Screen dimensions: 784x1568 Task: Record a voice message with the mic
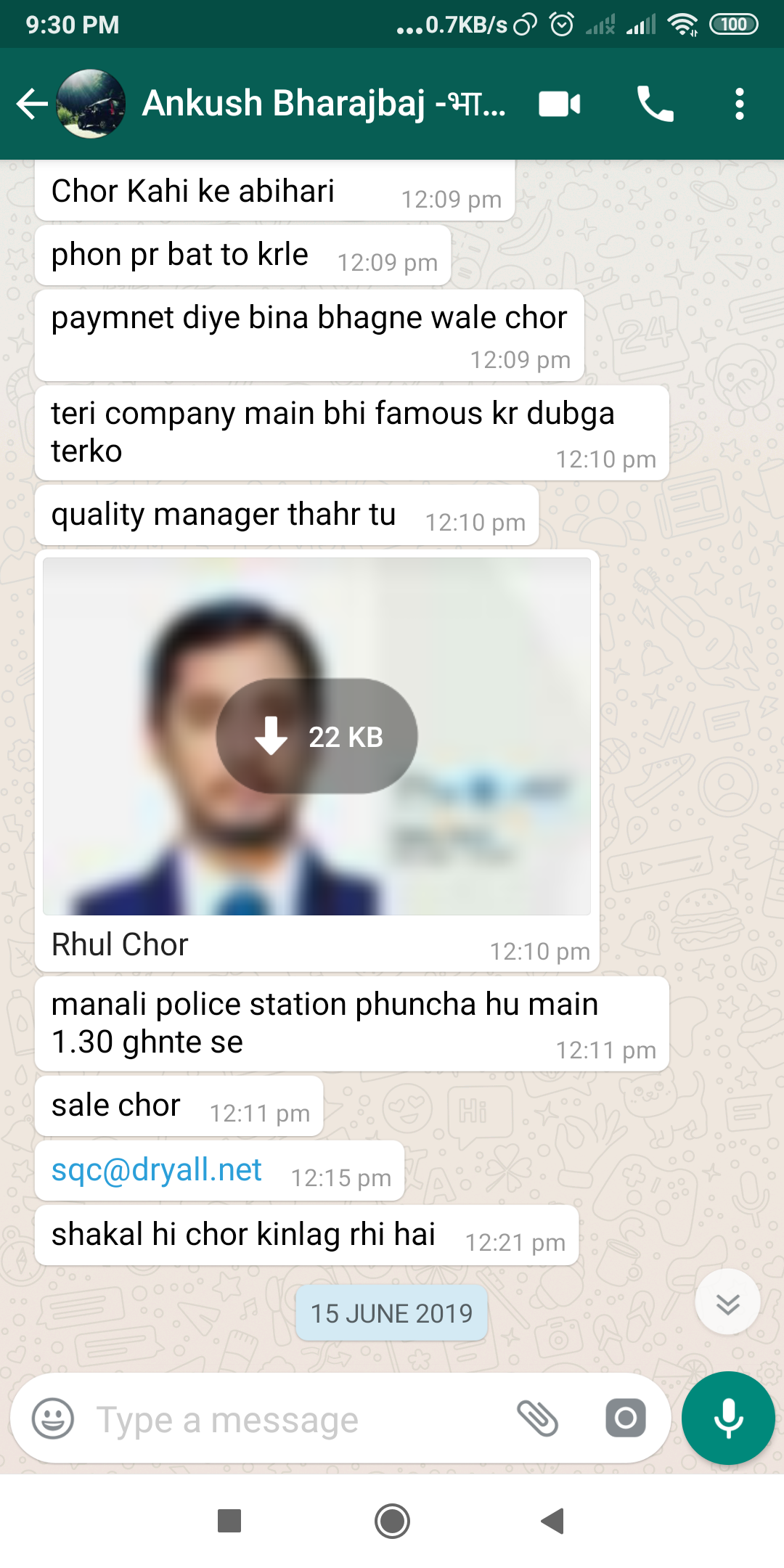[728, 1418]
